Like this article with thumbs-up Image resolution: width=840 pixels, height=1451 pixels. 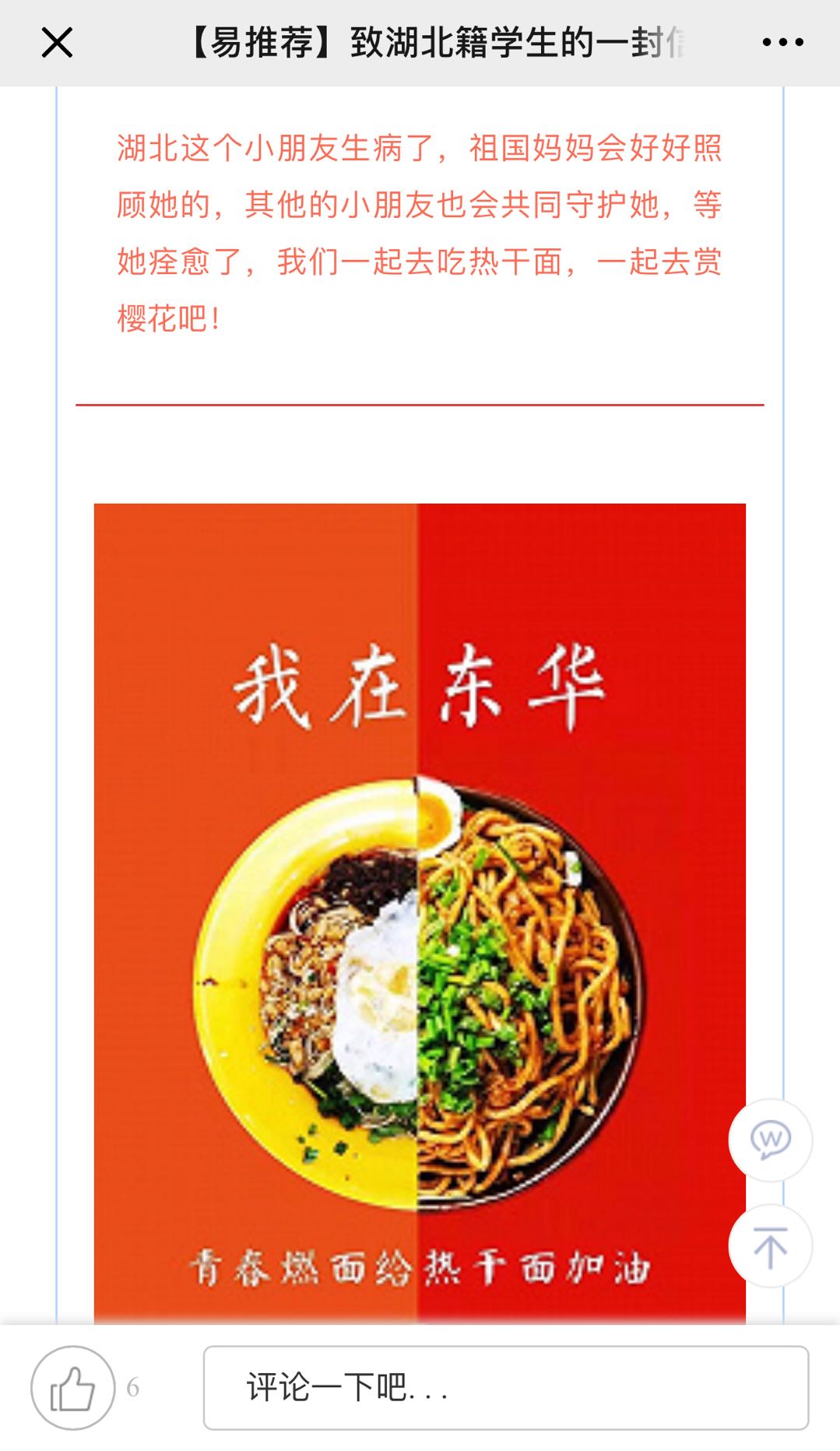pos(73,1388)
